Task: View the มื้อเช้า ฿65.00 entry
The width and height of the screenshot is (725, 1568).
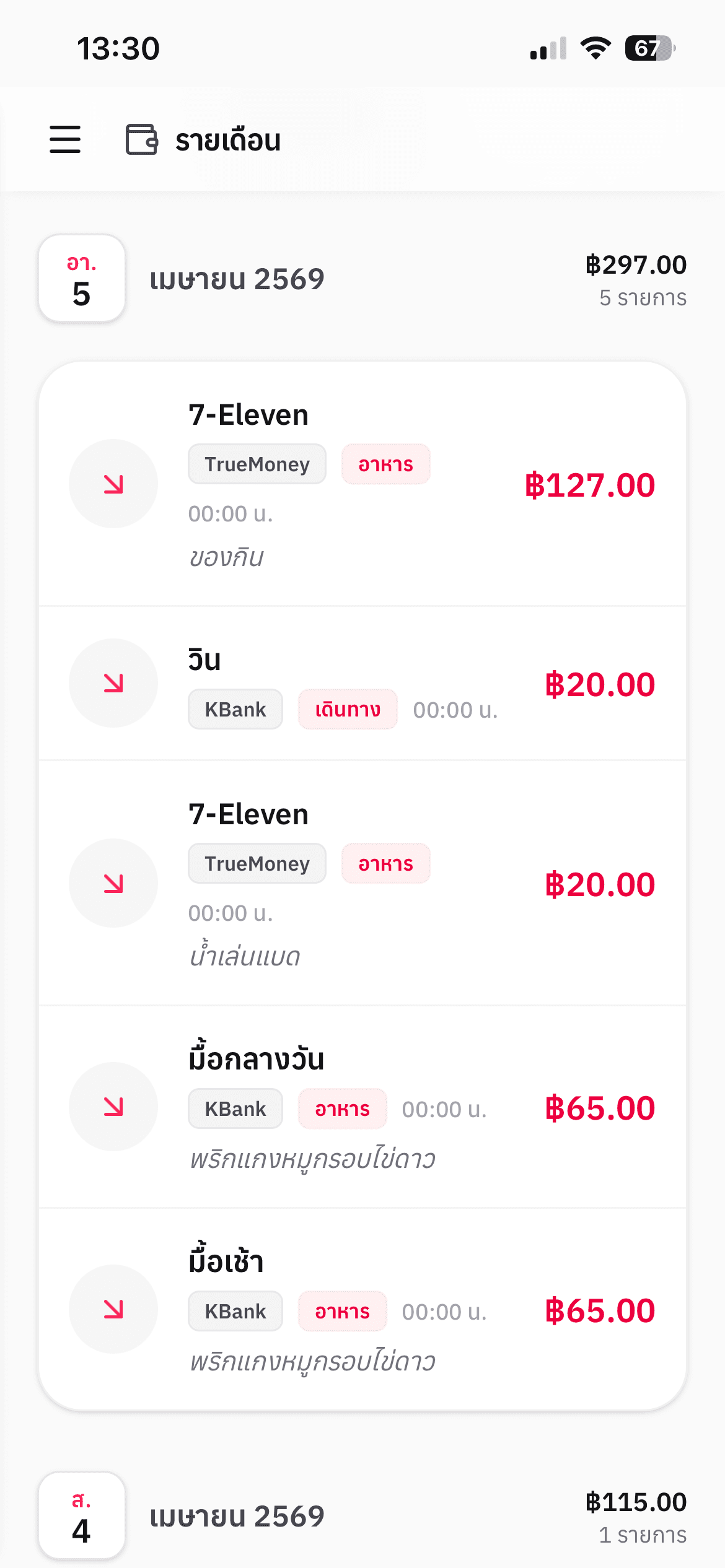Action: pyautogui.click(x=362, y=1309)
